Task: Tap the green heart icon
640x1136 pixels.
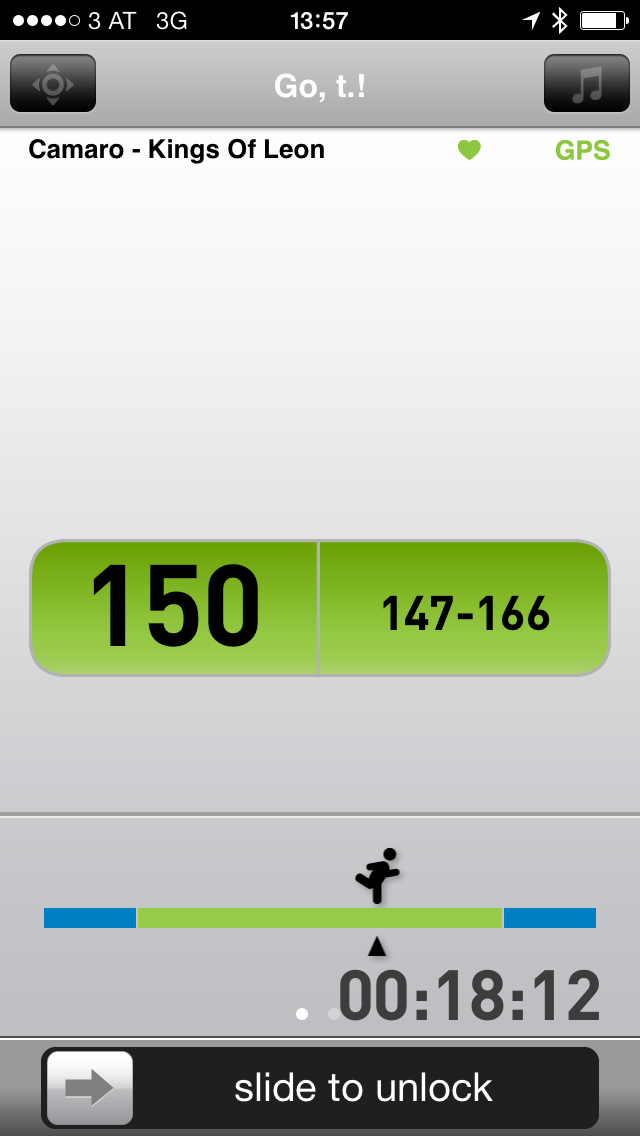Action: click(469, 150)
